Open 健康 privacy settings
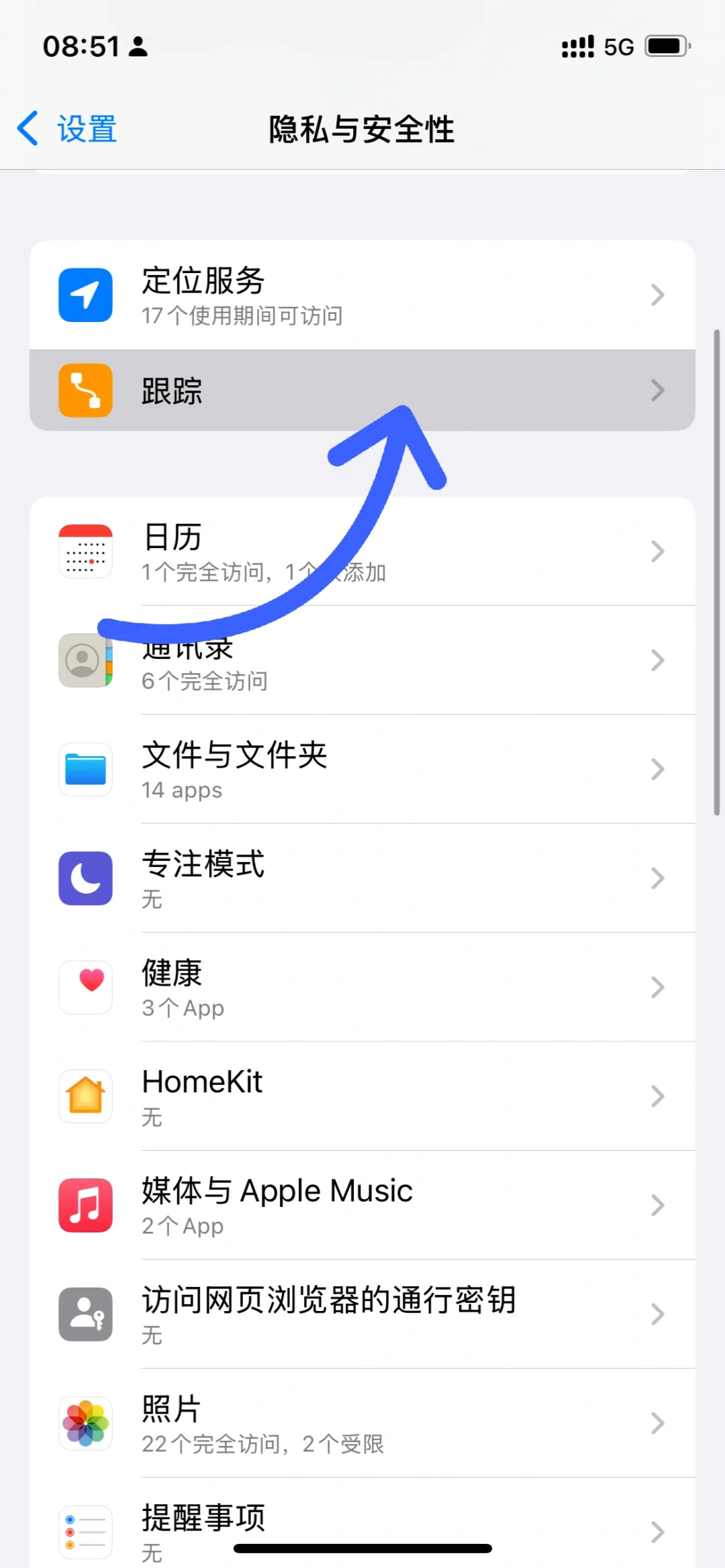The height and width of the screenshot is (1568, 725). click(x=362, y=988)
